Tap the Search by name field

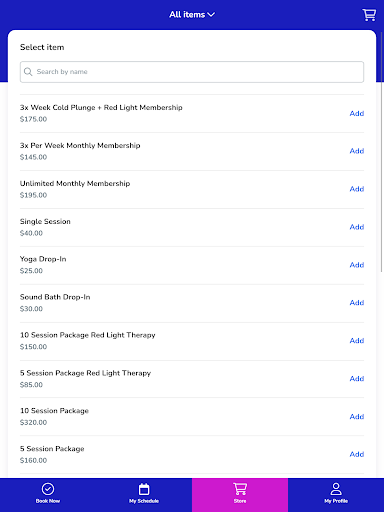[x=192, y=72]
